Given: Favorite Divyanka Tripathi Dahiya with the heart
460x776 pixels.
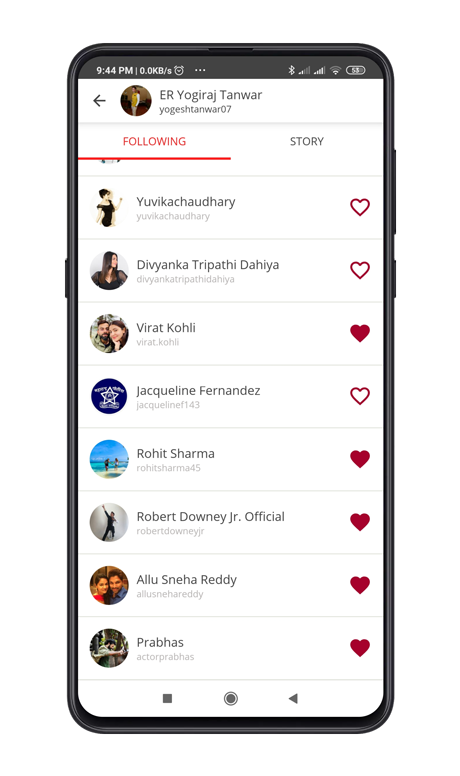Looking at the screenshot, I should (360, 270).
